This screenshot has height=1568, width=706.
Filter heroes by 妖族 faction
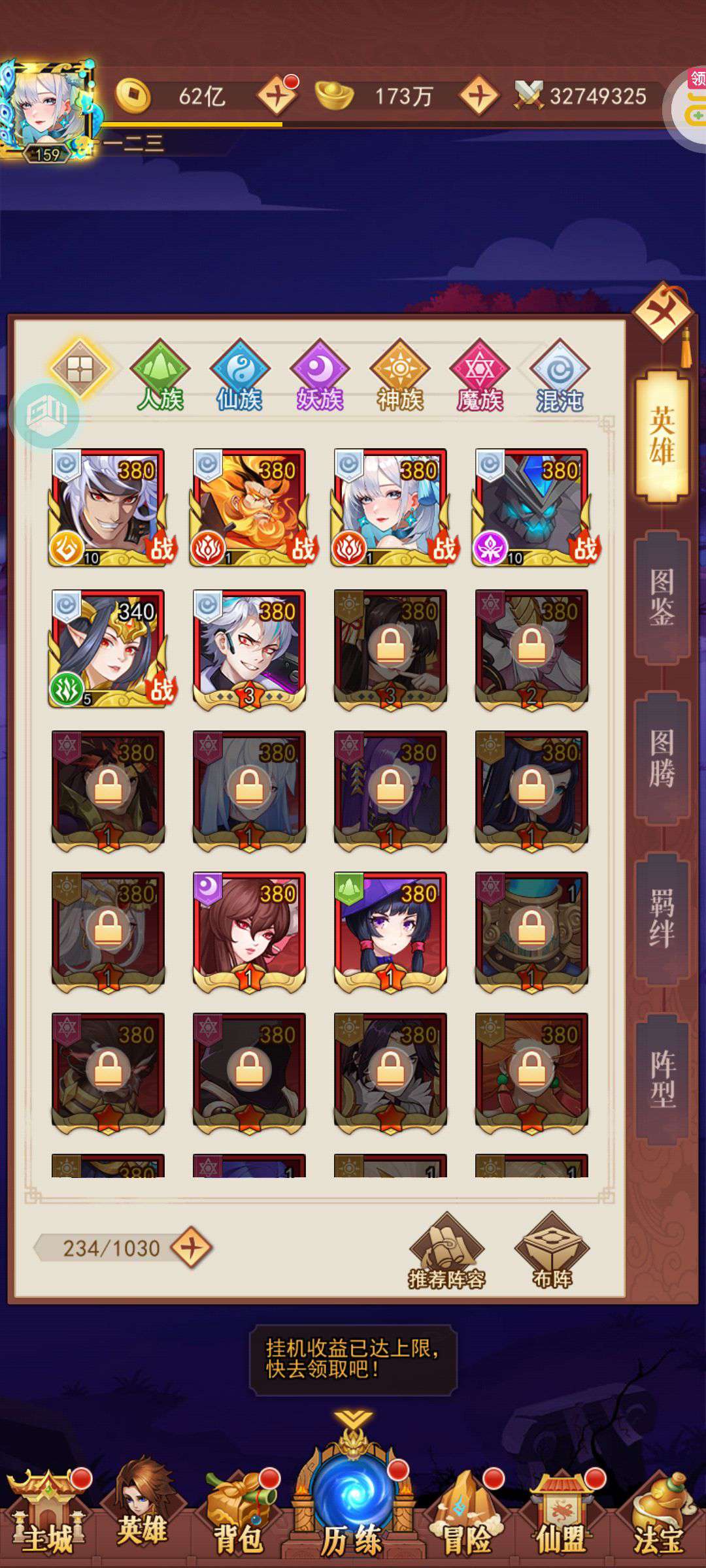[320, 375]
